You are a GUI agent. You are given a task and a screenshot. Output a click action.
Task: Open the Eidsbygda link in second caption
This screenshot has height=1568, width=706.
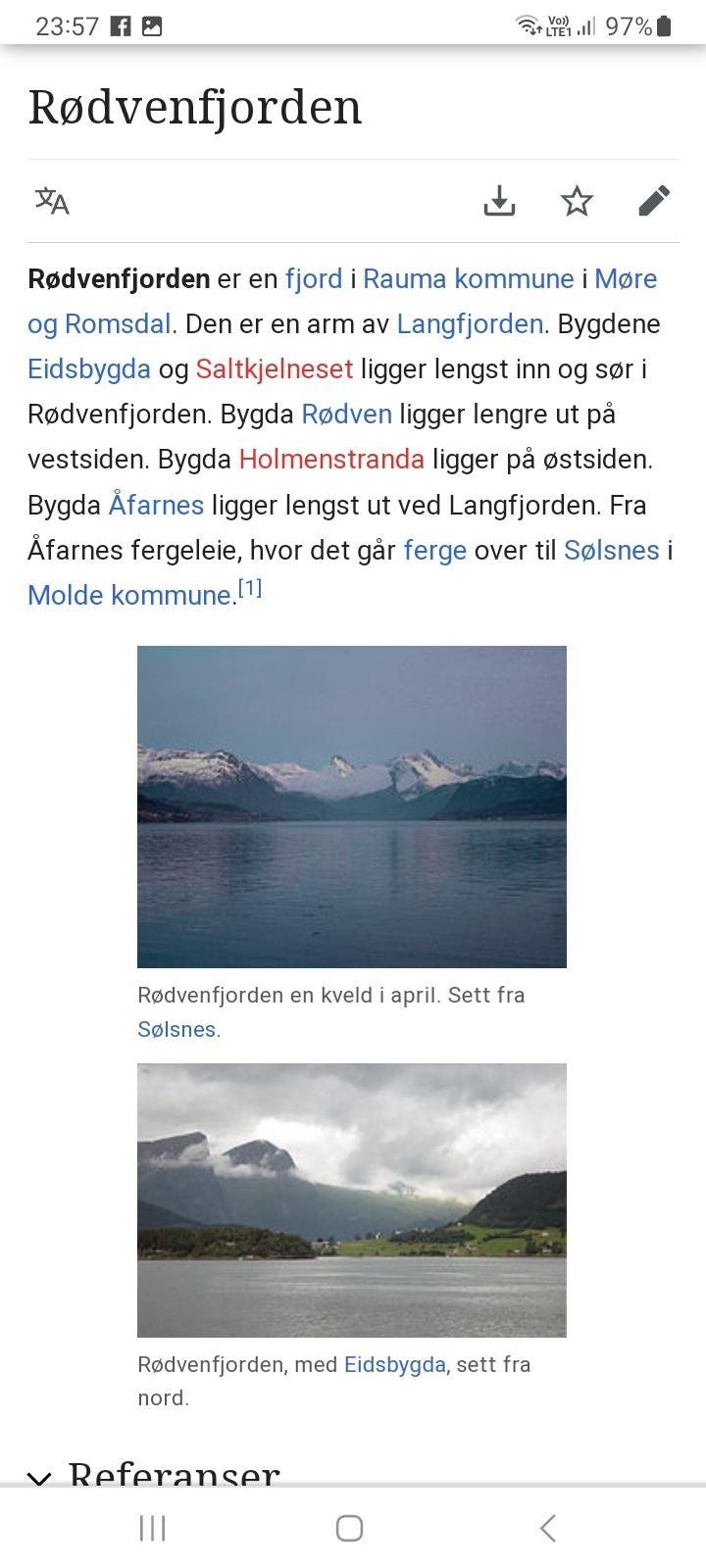pyautogui.click(x=394, y=1363)
